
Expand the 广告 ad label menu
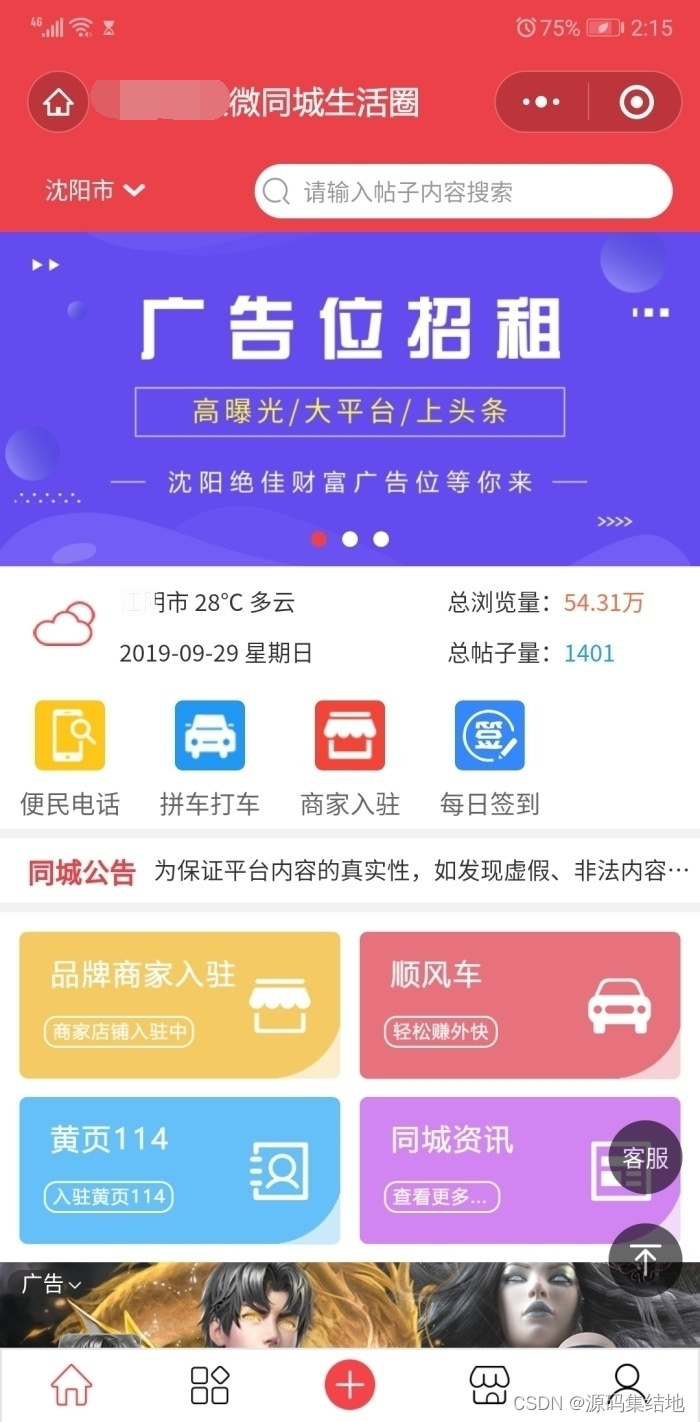tap(52, 1283)
